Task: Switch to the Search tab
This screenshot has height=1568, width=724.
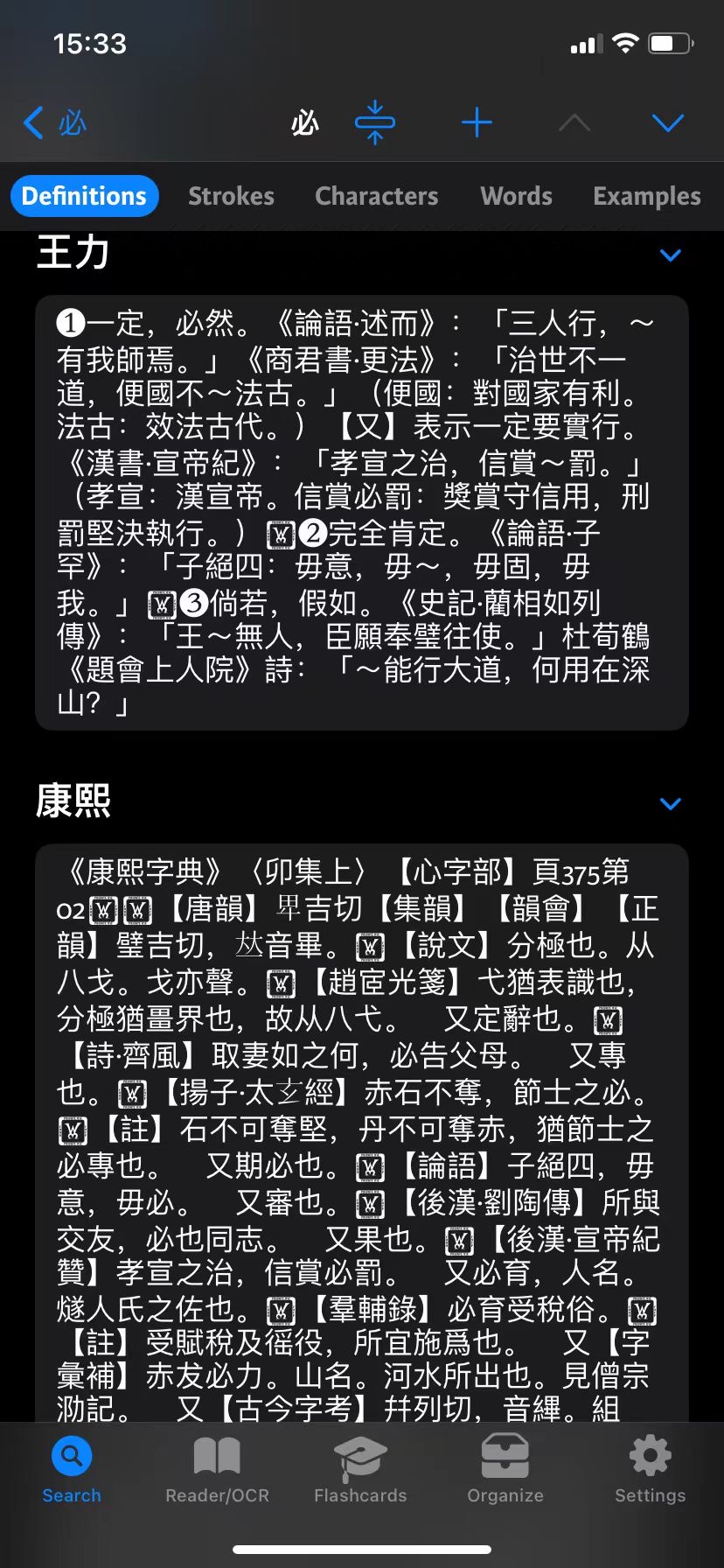Action: tap(72, 1472)
